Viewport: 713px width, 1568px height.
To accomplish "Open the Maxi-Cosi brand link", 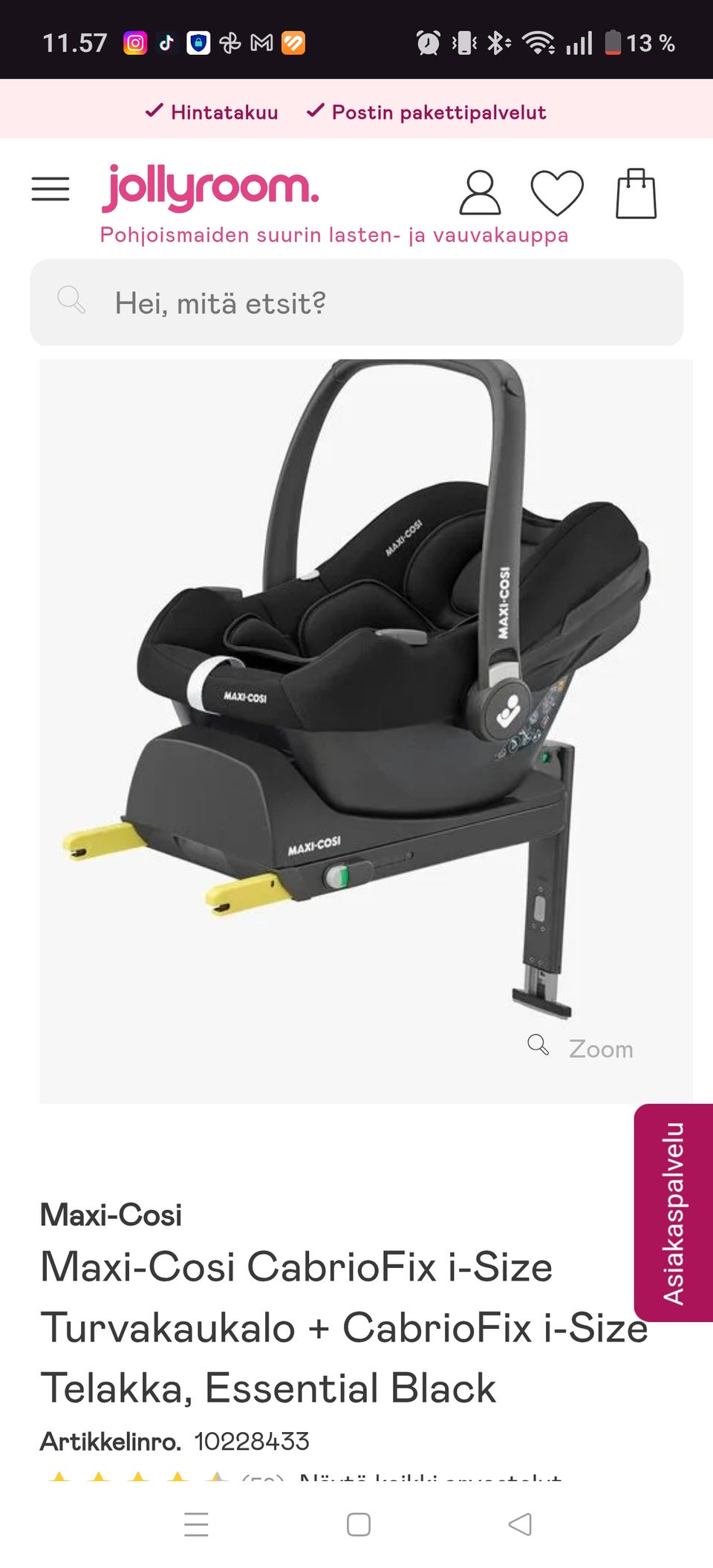I will (x=111, y=1215).
